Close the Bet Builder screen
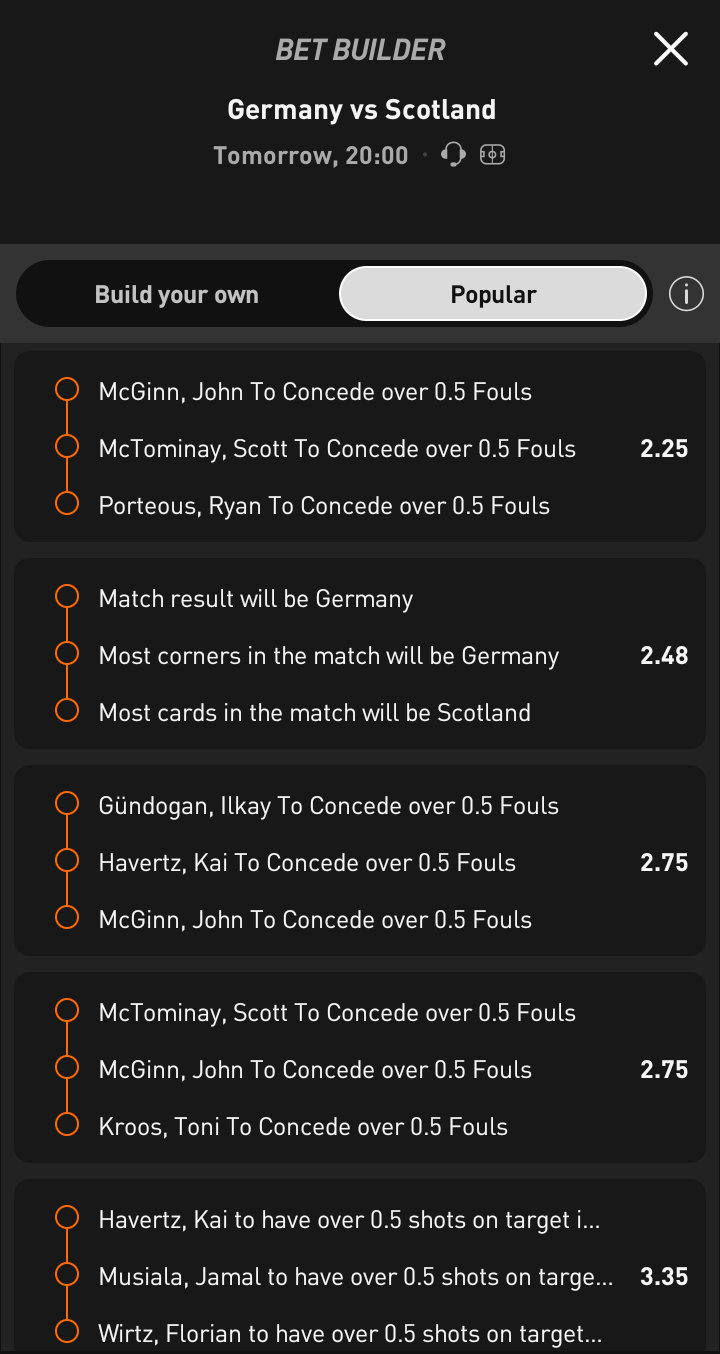Screen dimensions: 720x1354 click(x=670, y=48)
